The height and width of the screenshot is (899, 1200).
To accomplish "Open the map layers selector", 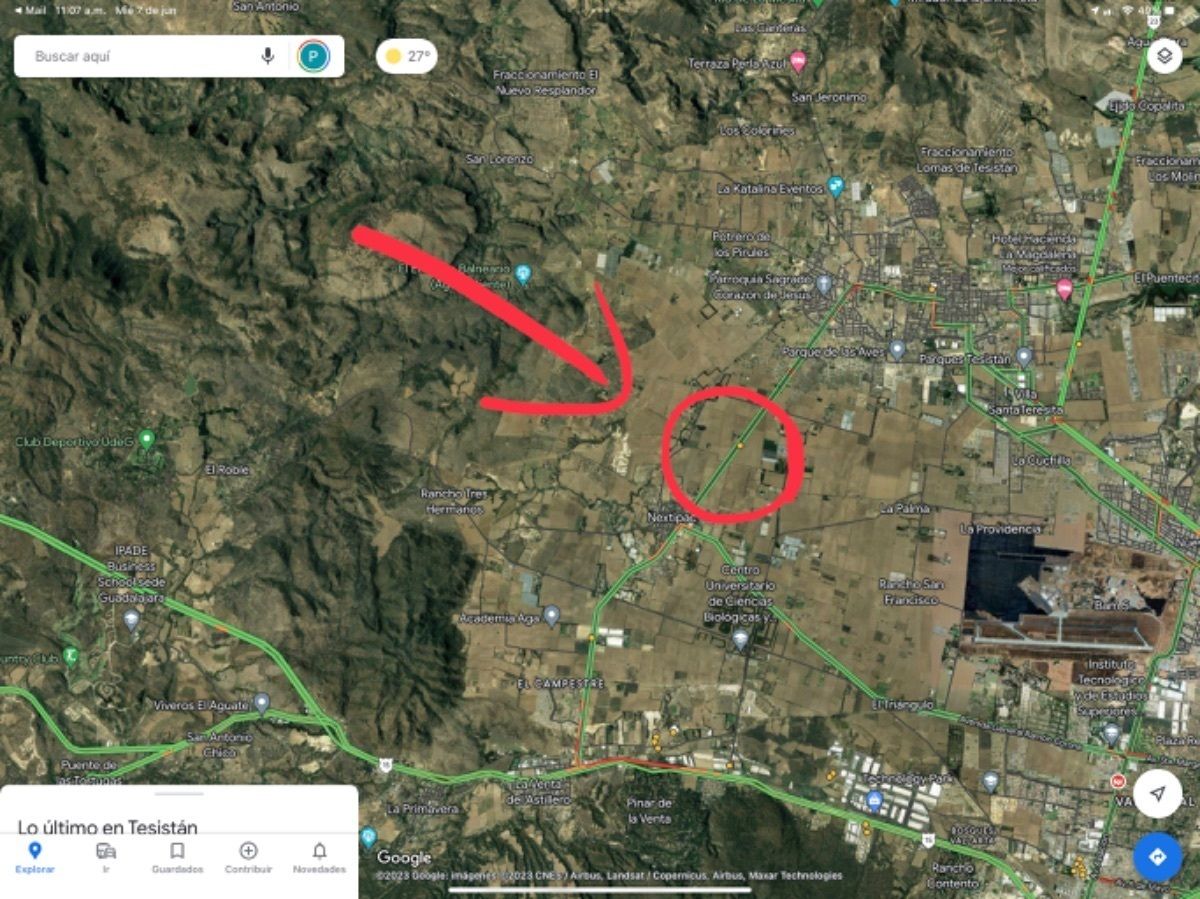I will point(1164,56).
